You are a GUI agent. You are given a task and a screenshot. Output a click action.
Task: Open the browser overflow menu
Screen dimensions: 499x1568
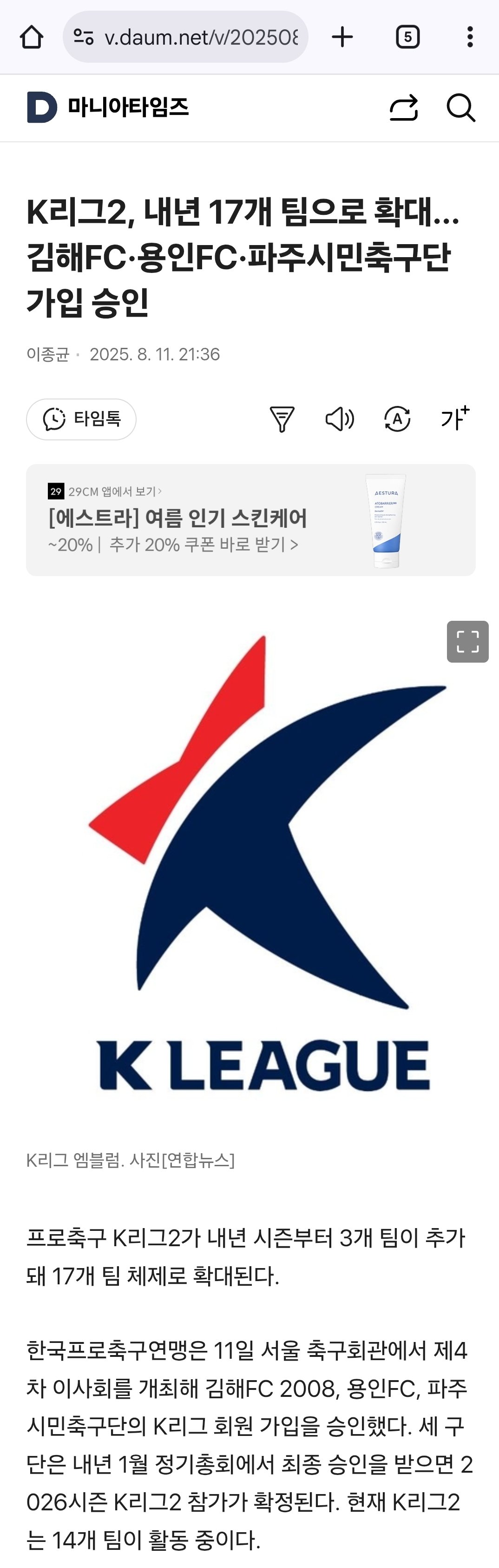[x=470, y=37]
